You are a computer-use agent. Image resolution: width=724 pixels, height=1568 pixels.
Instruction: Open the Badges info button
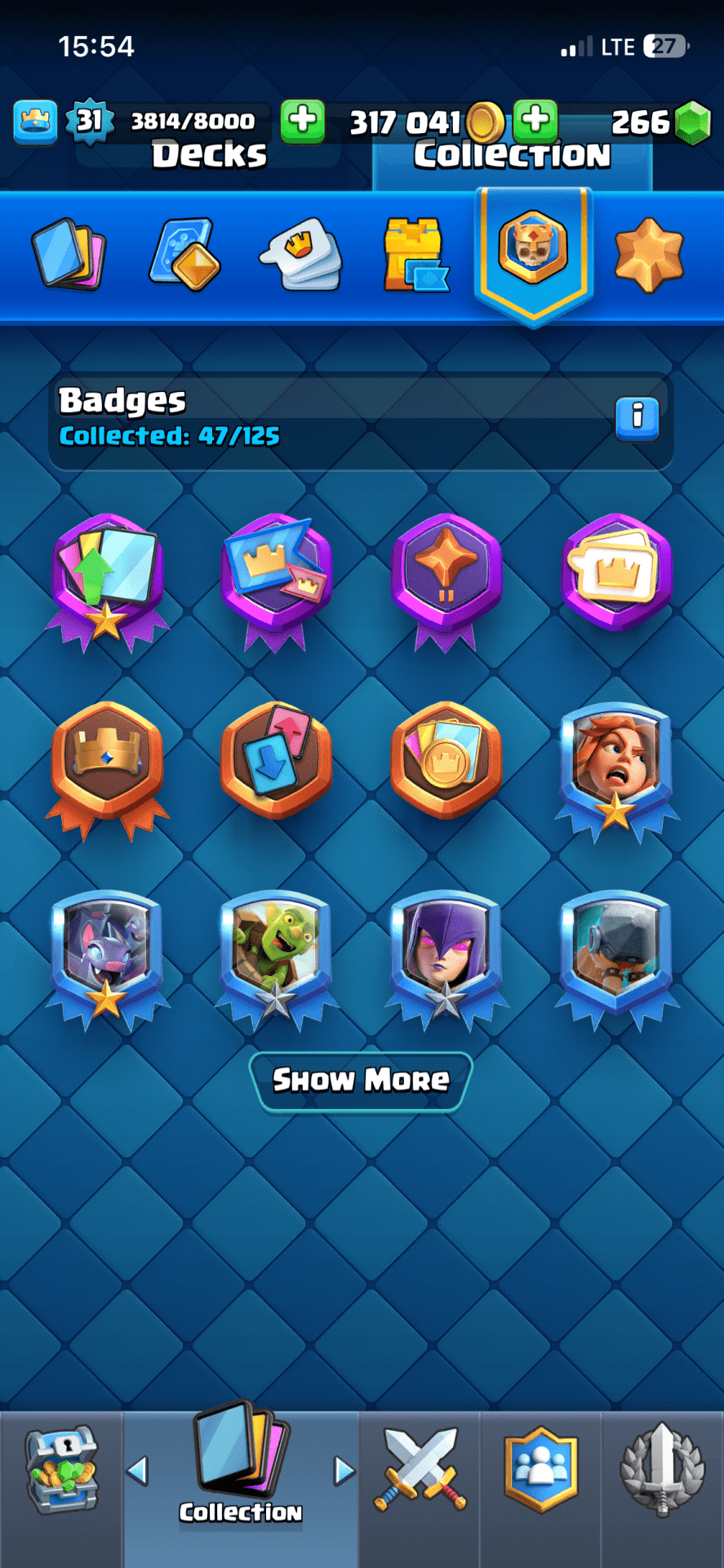637,418
